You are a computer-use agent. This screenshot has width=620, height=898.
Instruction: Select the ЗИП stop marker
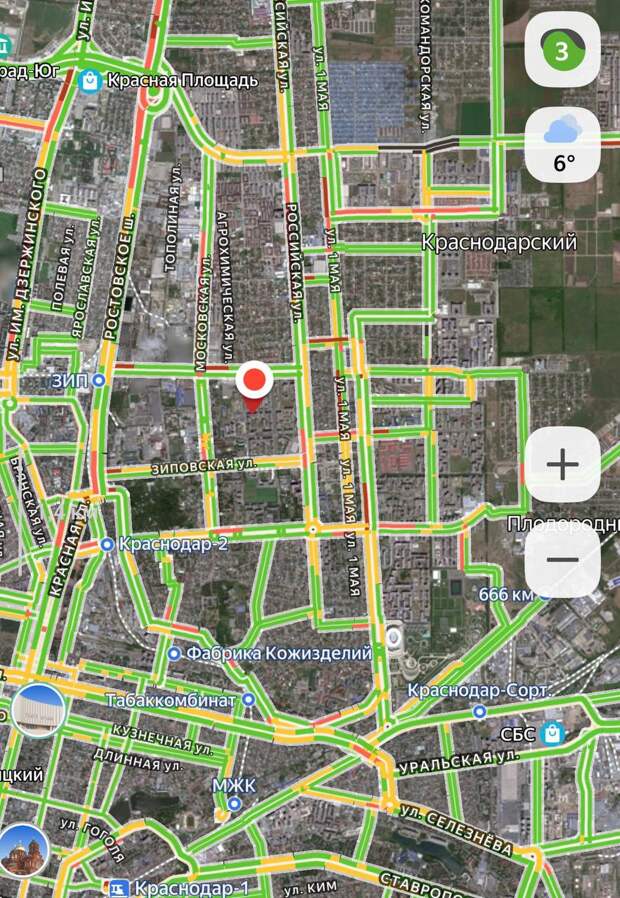99,380
